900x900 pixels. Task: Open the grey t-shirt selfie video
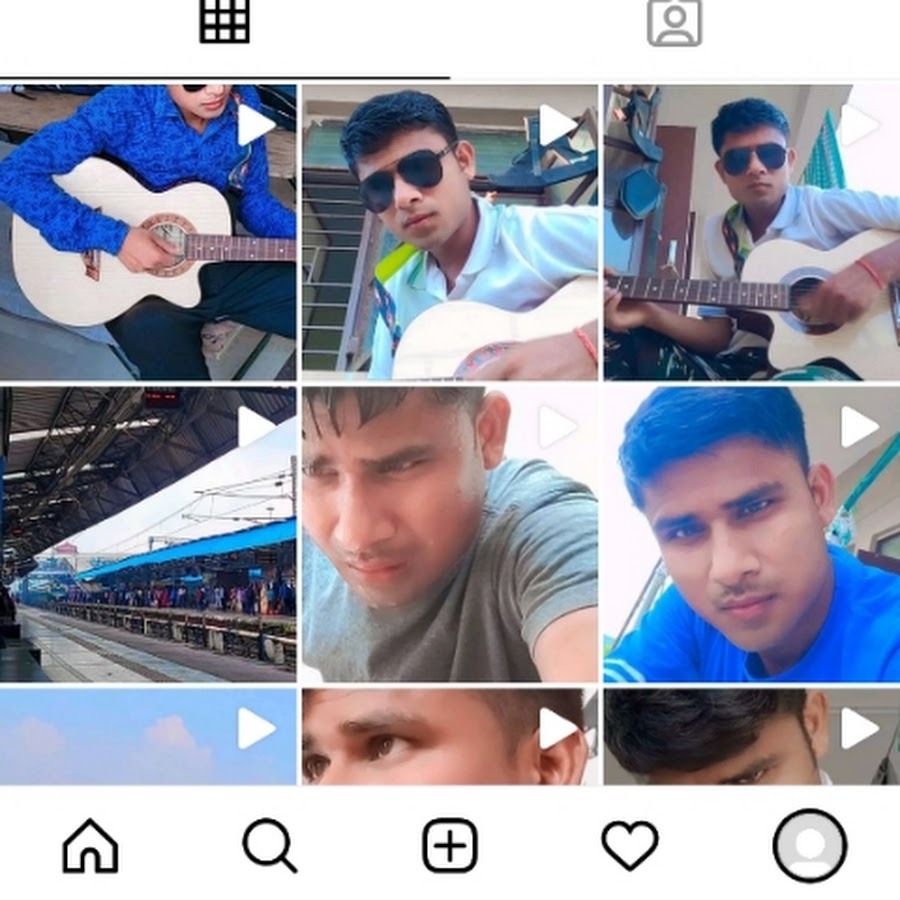[450, 535]
